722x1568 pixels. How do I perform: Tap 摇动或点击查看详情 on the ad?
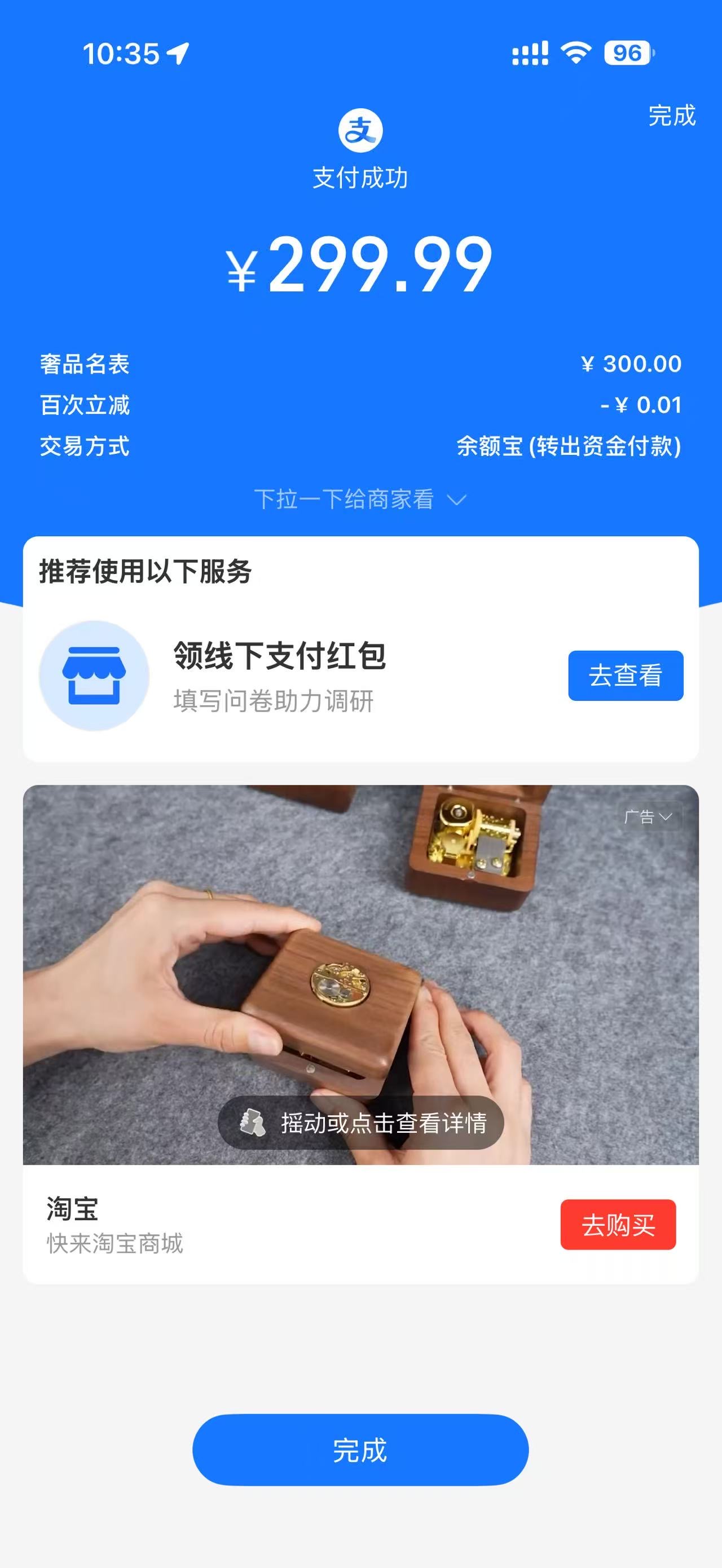pyautogui.click(x=360, y=1123)
